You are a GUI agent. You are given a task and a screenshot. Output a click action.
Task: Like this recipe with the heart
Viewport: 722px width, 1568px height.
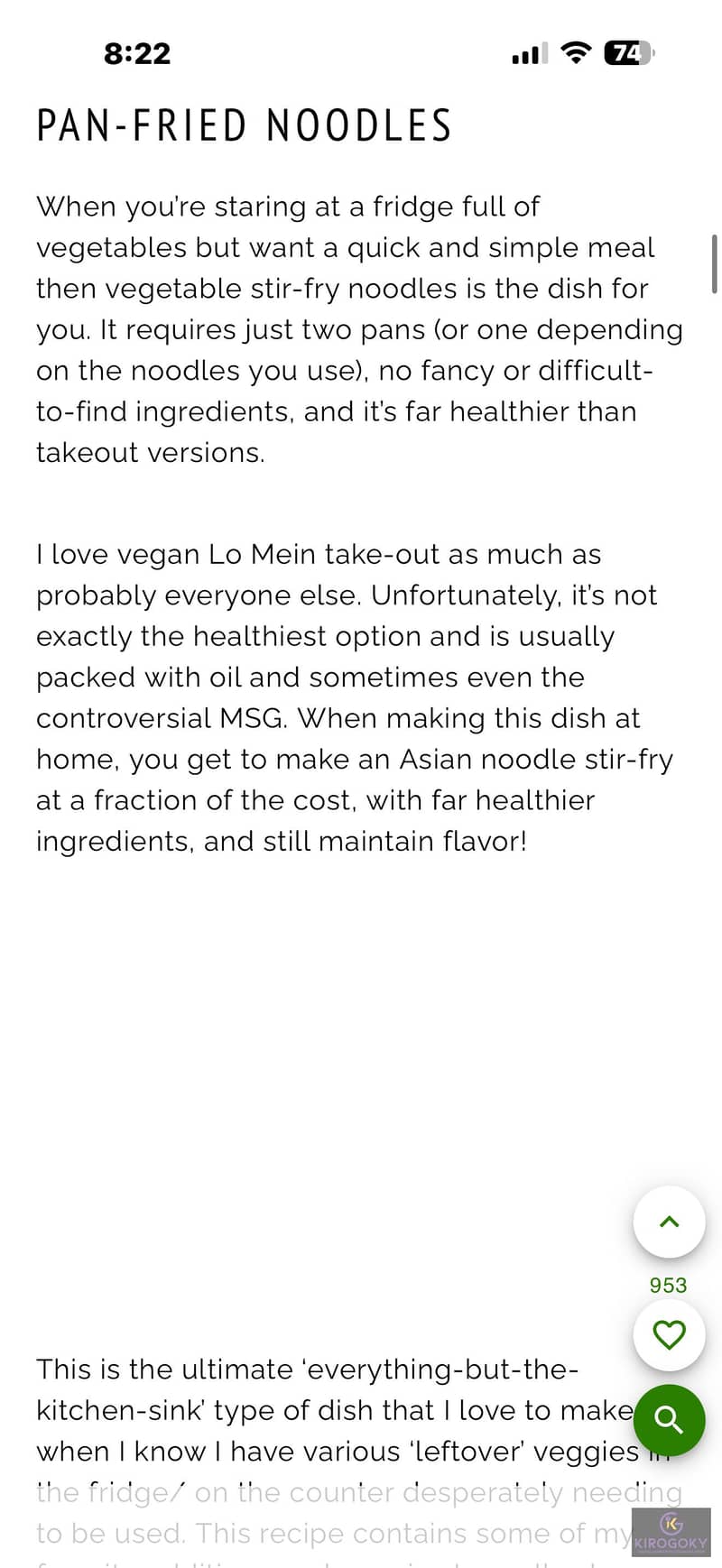coord(669,1335)
